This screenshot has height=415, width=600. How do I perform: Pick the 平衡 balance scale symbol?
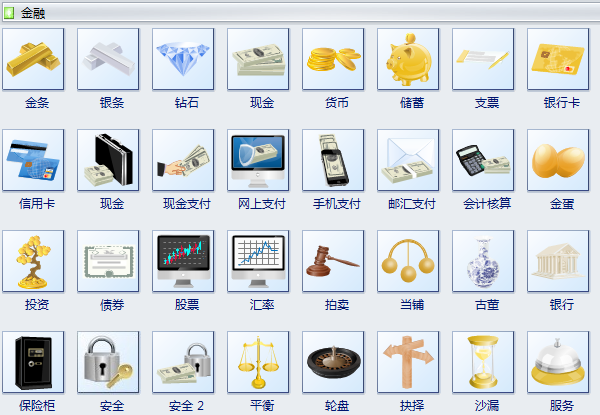click(x=258, y=362)
